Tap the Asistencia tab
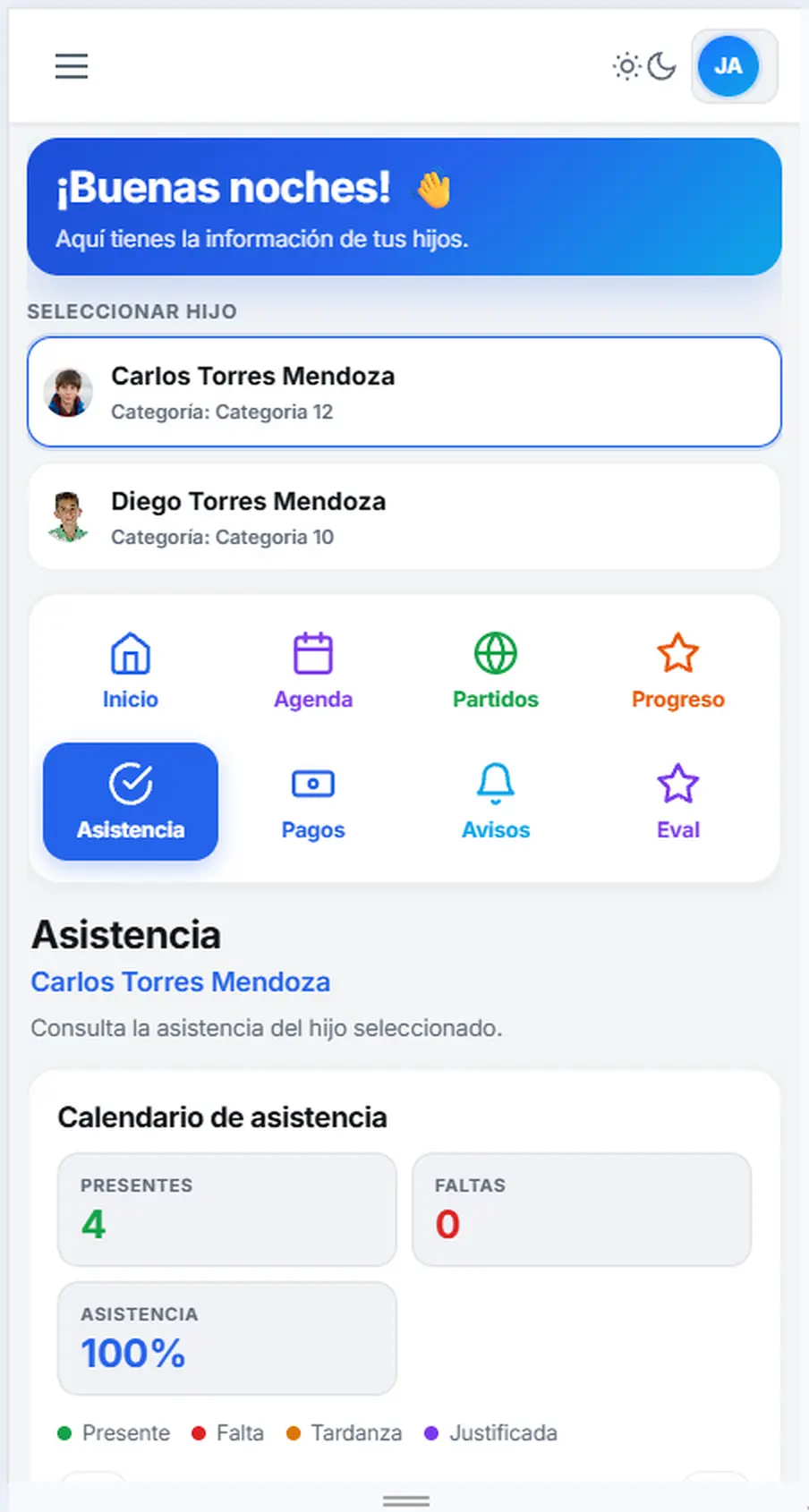Screen dimensions: 809x1512 (x=131, y=802)
